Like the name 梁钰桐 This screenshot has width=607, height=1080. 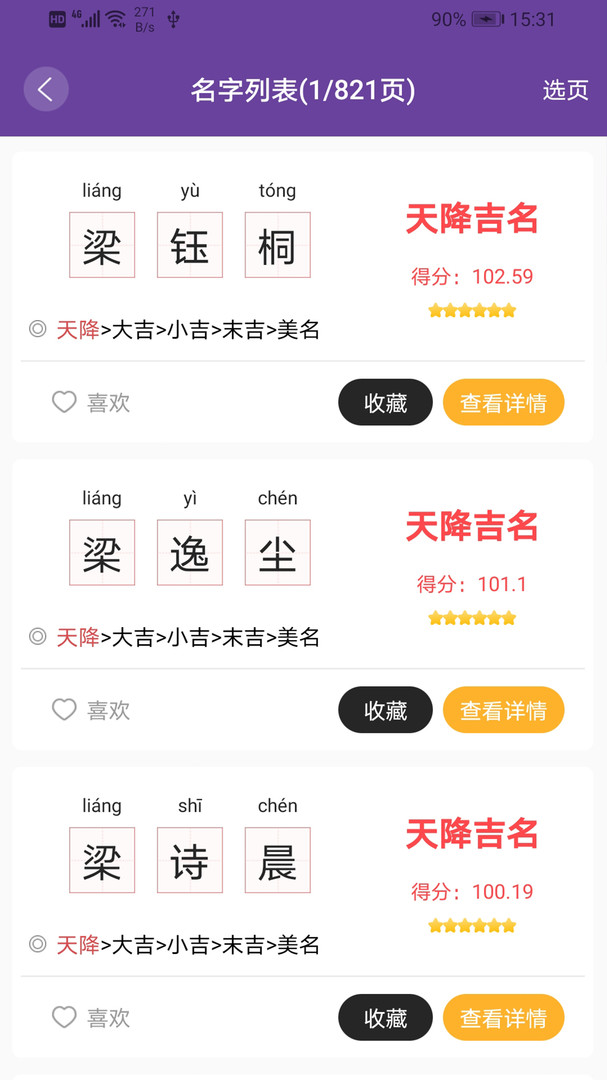[x=91, y=402]
